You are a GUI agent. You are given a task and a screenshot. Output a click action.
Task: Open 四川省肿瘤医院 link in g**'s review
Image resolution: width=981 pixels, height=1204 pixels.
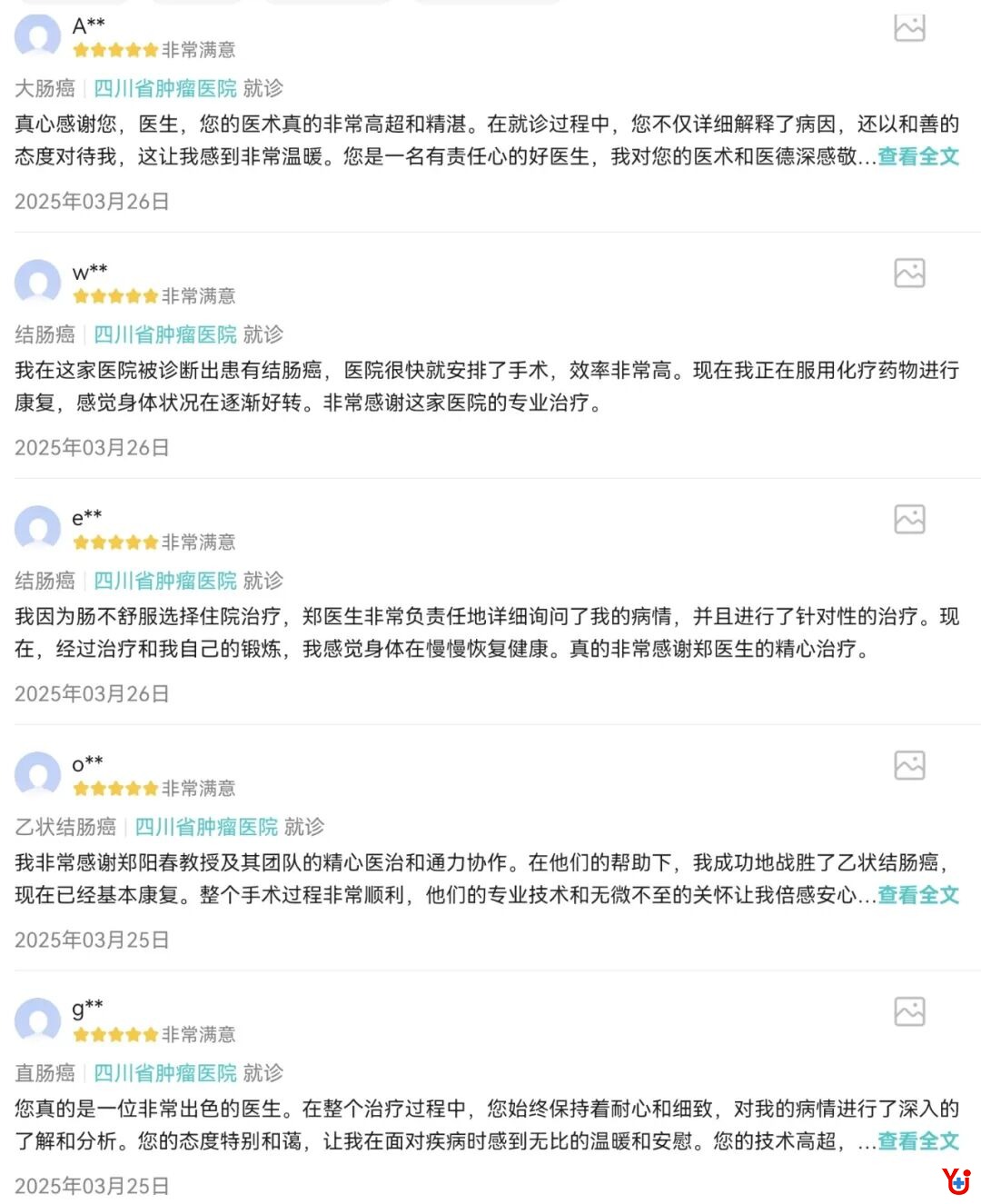pos(164,1073)
